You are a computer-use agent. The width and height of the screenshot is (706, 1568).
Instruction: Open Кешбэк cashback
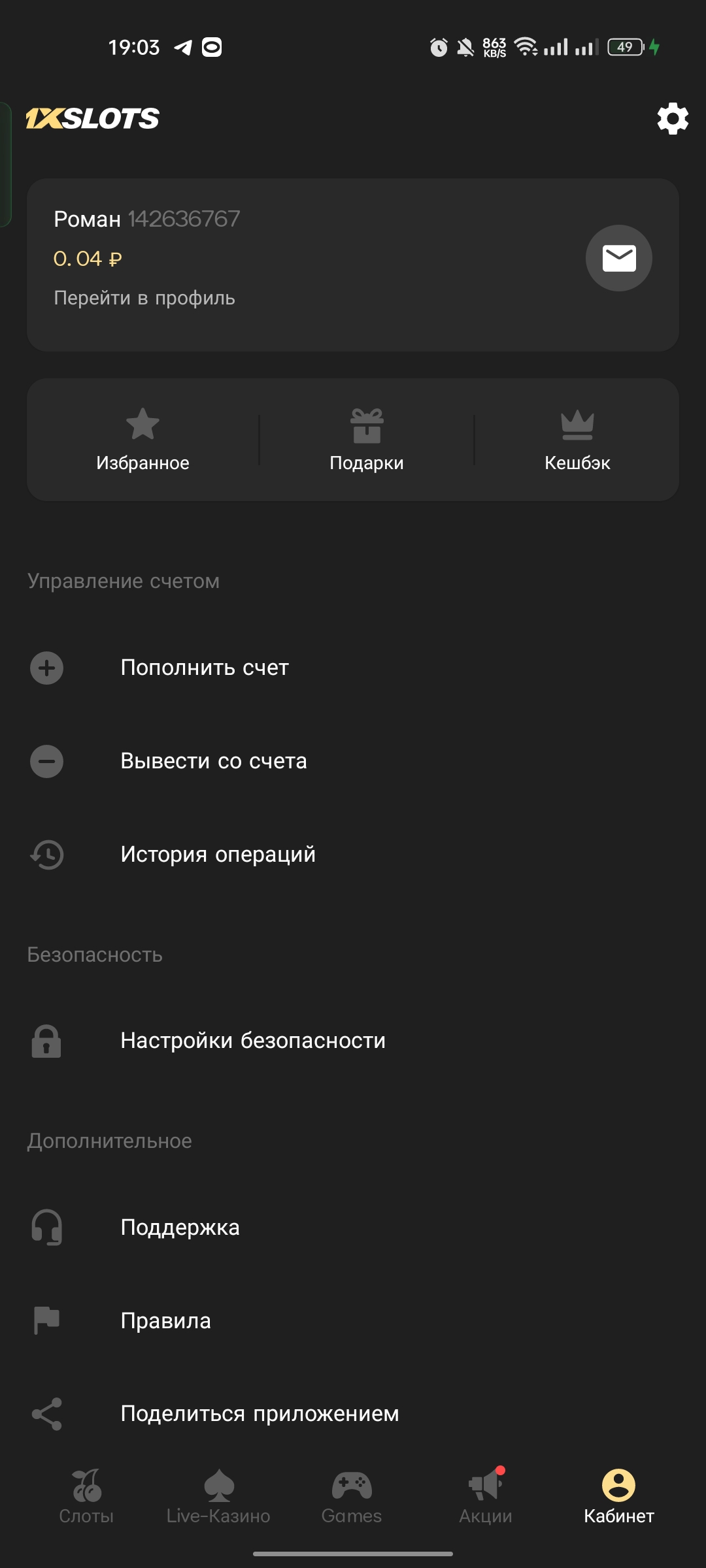(x=577, y=439)
